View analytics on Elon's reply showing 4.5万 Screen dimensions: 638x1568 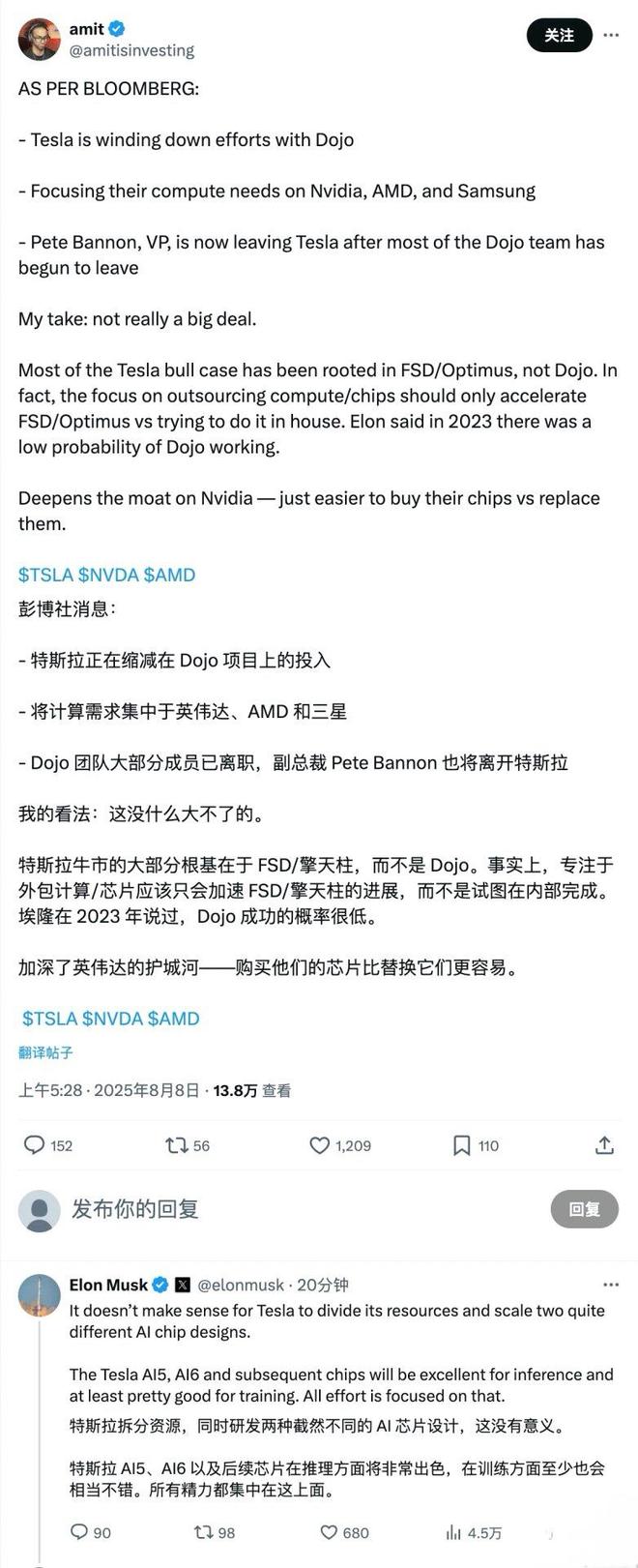tap(453, 1532)
